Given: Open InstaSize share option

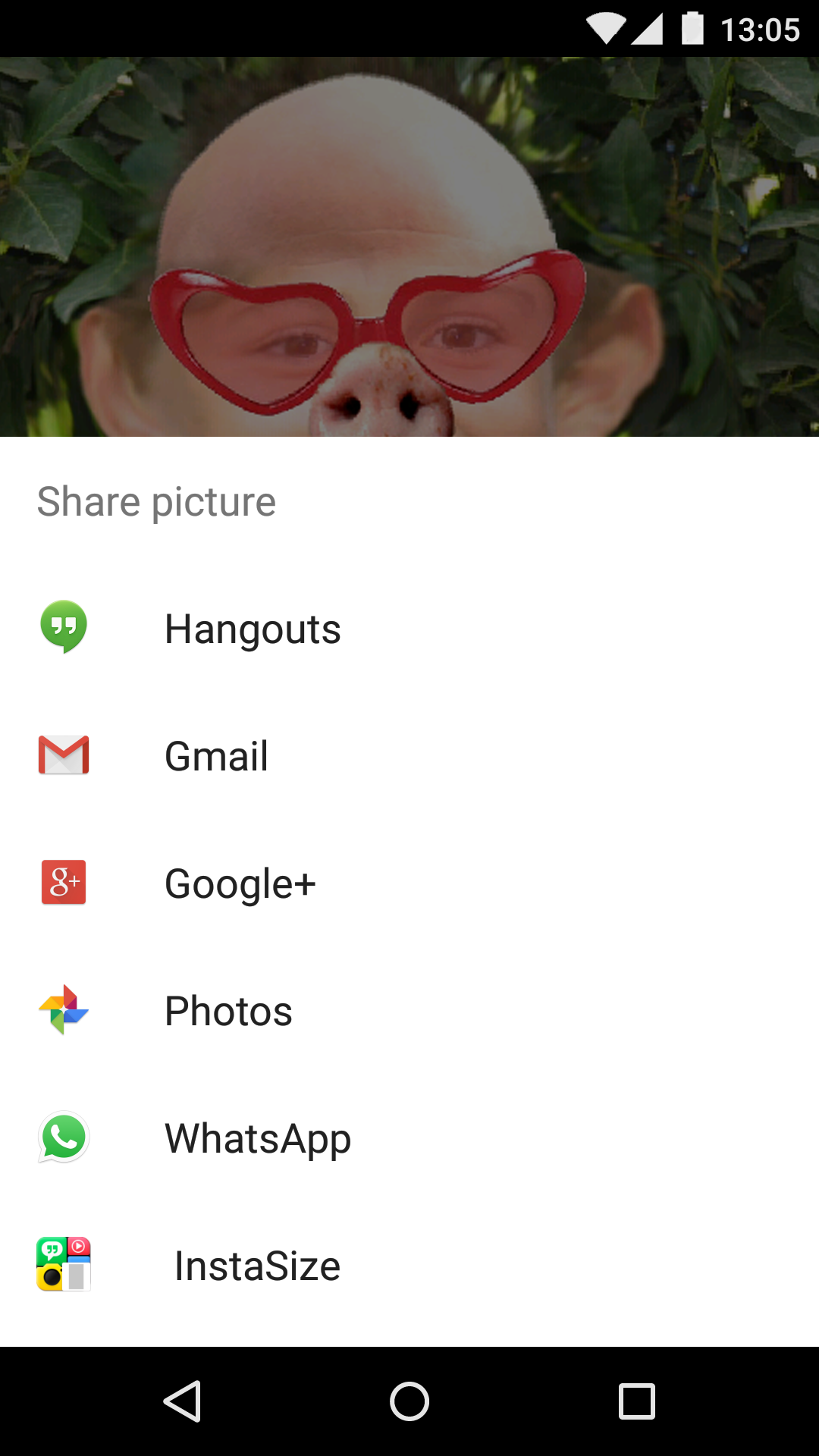Looking at the screenshot, I should (257, 1266).
